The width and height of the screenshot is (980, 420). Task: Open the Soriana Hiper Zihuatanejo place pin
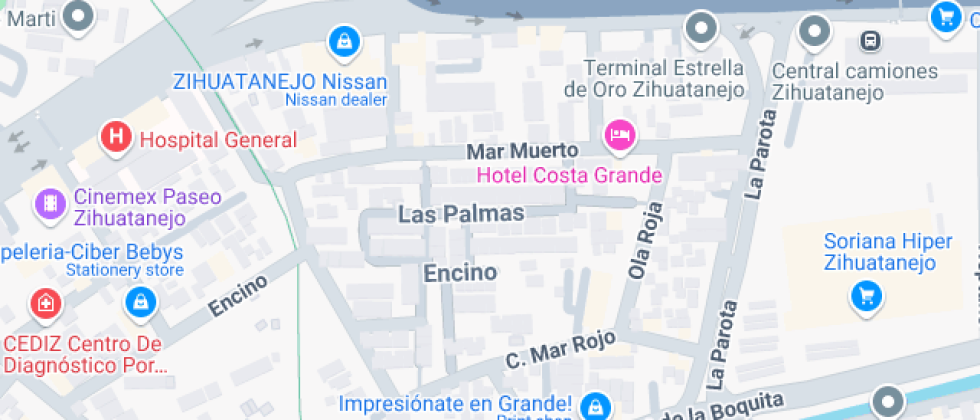coord(865,295)
